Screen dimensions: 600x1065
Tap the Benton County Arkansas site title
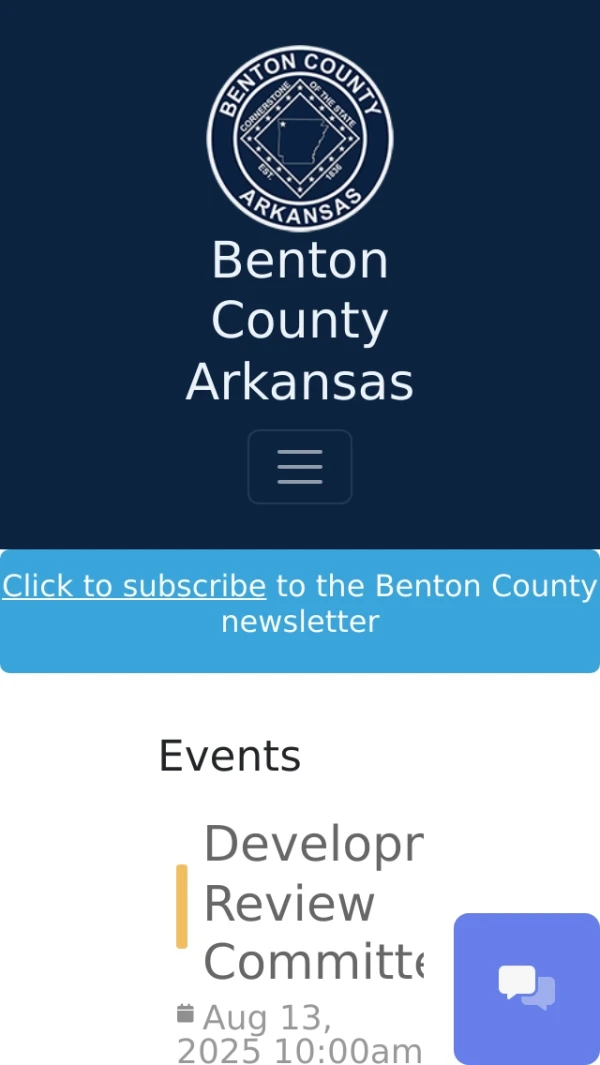[300, 321]
